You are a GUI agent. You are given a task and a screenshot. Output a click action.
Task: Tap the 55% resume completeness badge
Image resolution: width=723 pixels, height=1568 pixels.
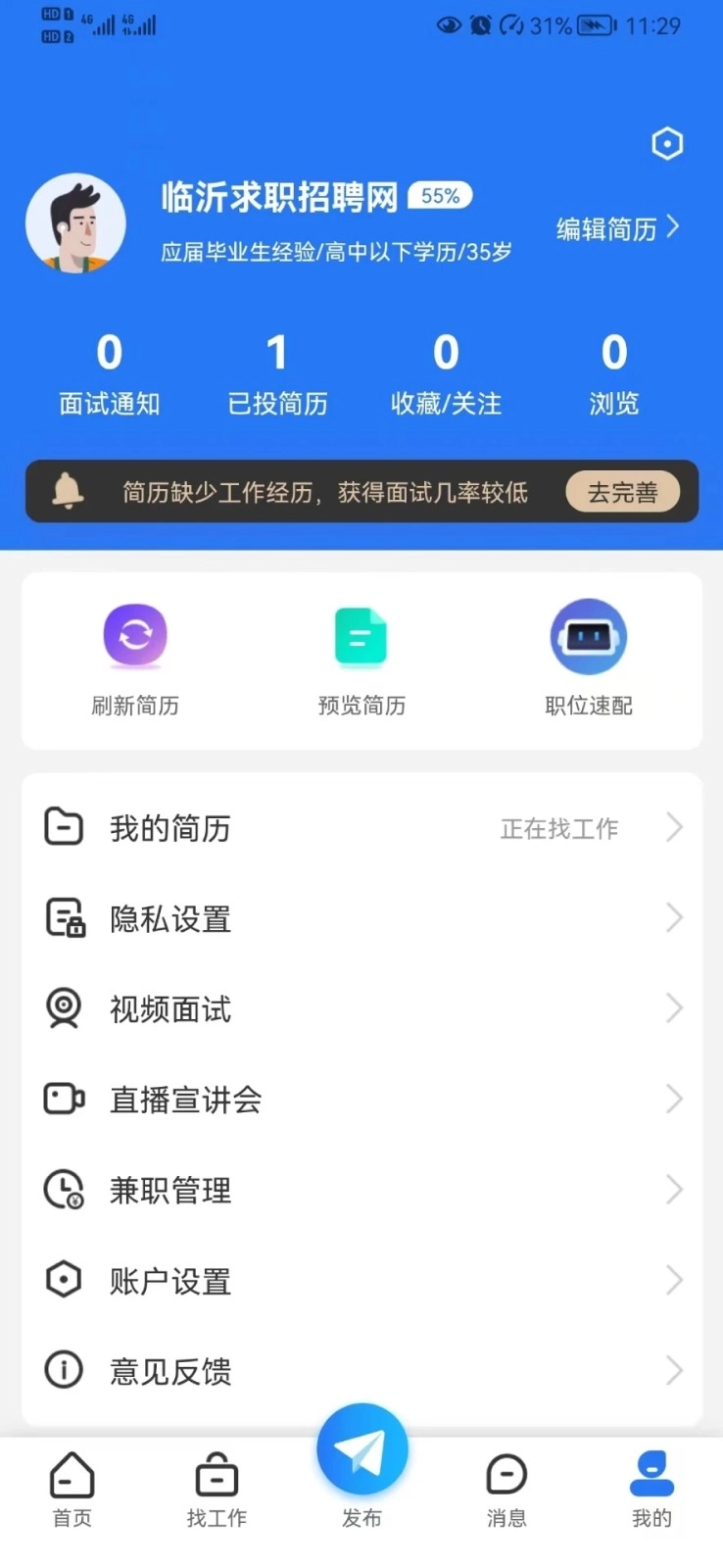[x=439, y=196]
